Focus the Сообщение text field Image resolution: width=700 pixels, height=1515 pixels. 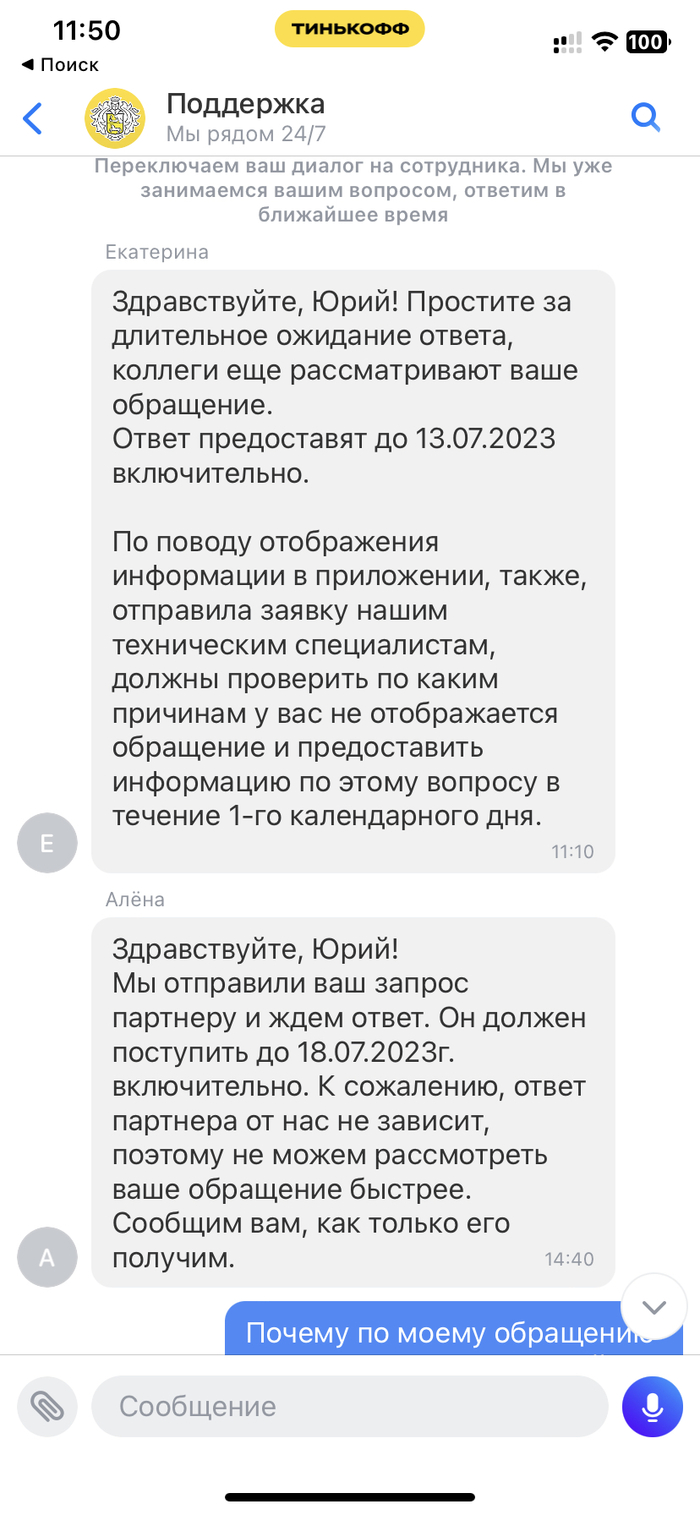[350, 1407]
